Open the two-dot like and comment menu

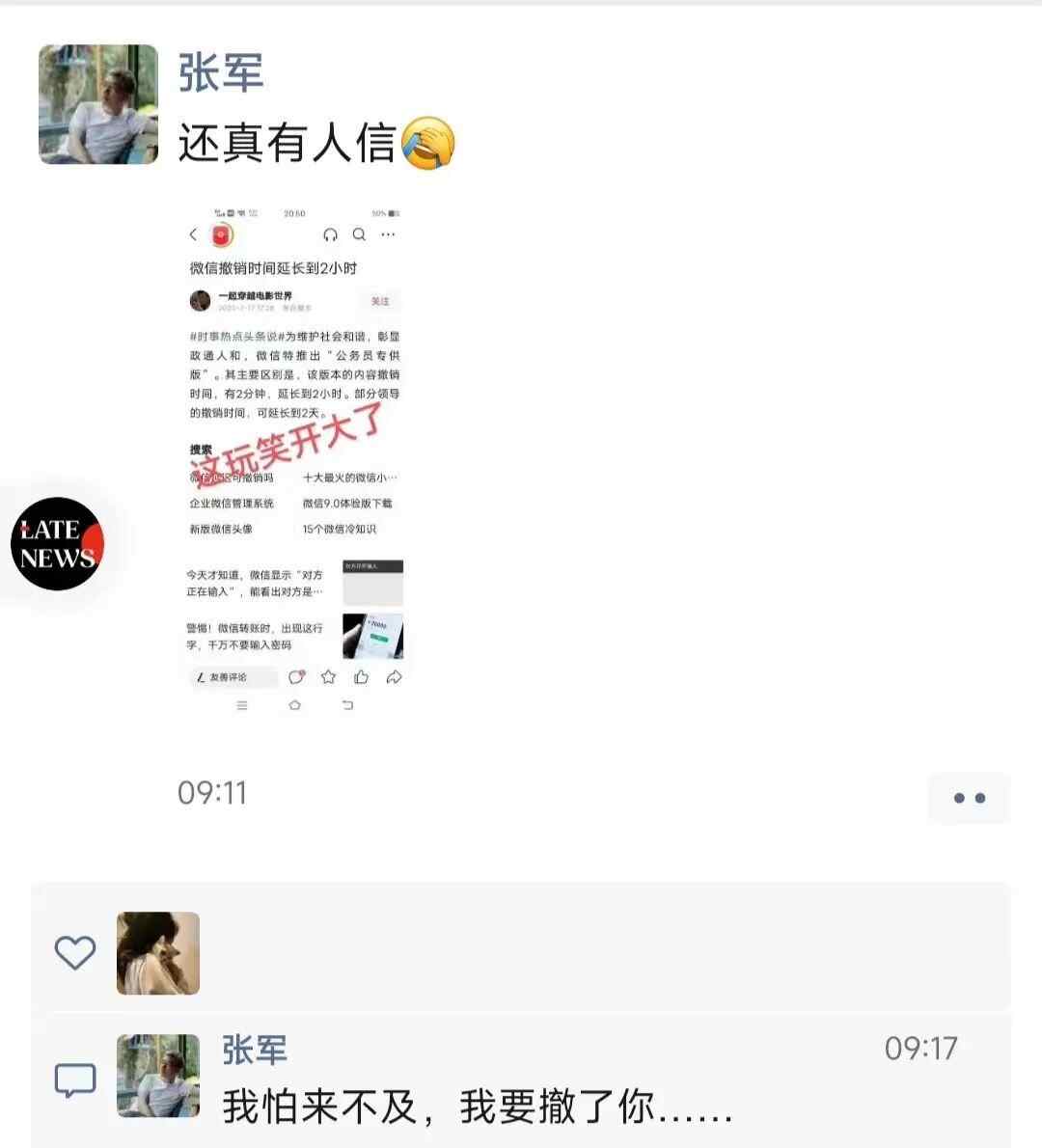point(969,798)
